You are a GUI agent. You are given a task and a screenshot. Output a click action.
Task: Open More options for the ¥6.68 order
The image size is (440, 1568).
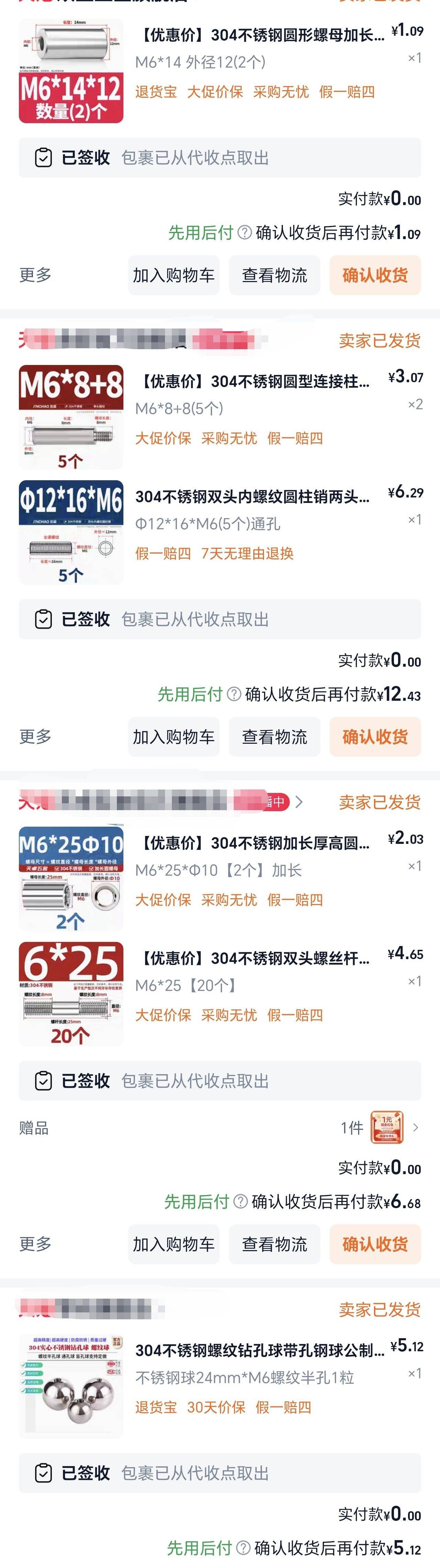(35, 1244)
